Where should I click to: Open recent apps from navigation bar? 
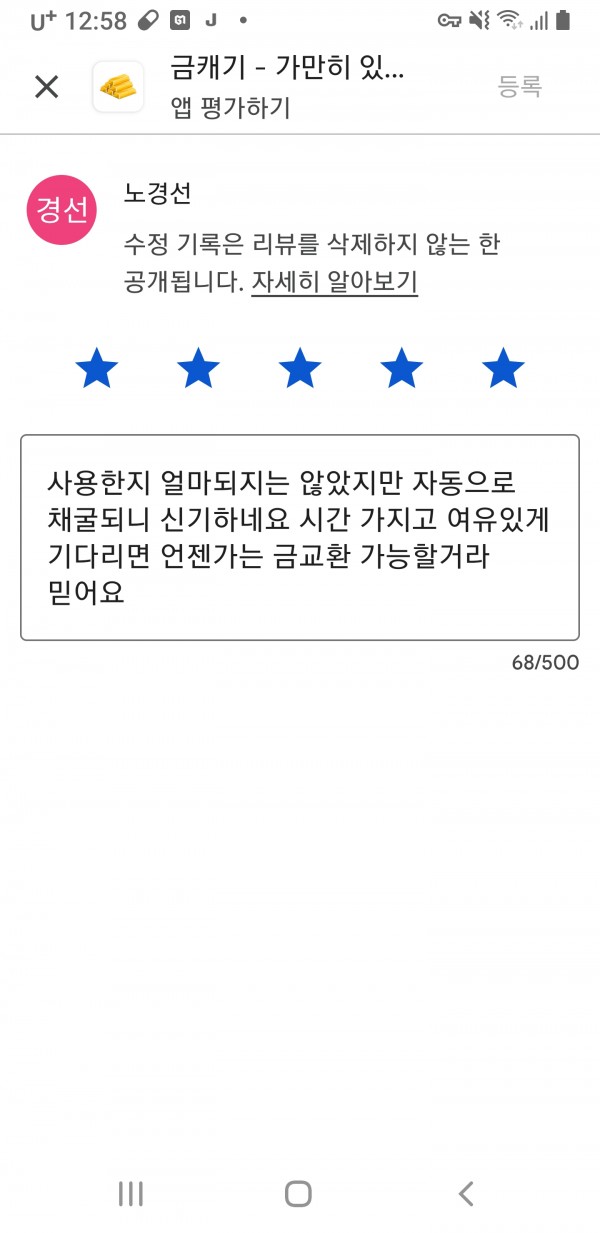tap(131, 1193)
